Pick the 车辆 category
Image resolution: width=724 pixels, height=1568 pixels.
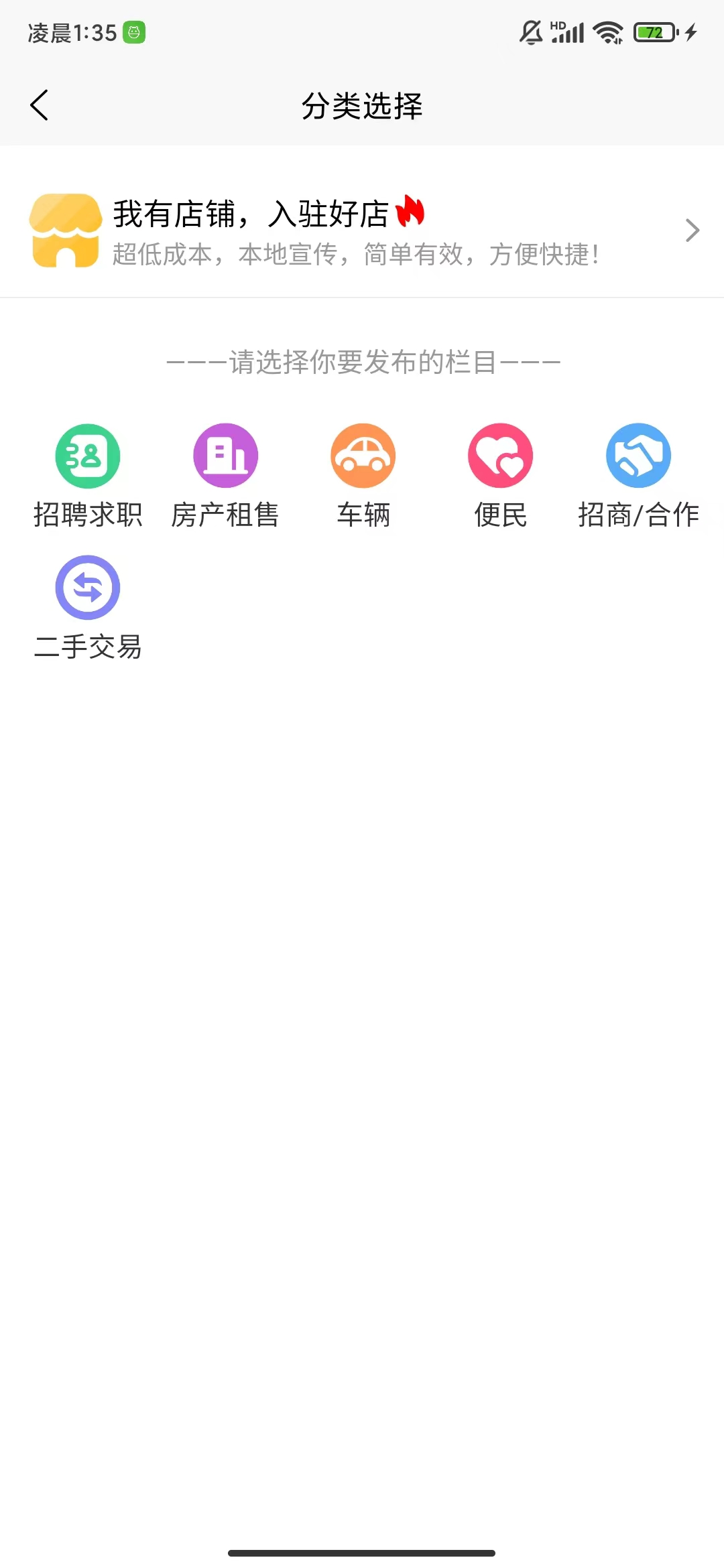(363, 476)
